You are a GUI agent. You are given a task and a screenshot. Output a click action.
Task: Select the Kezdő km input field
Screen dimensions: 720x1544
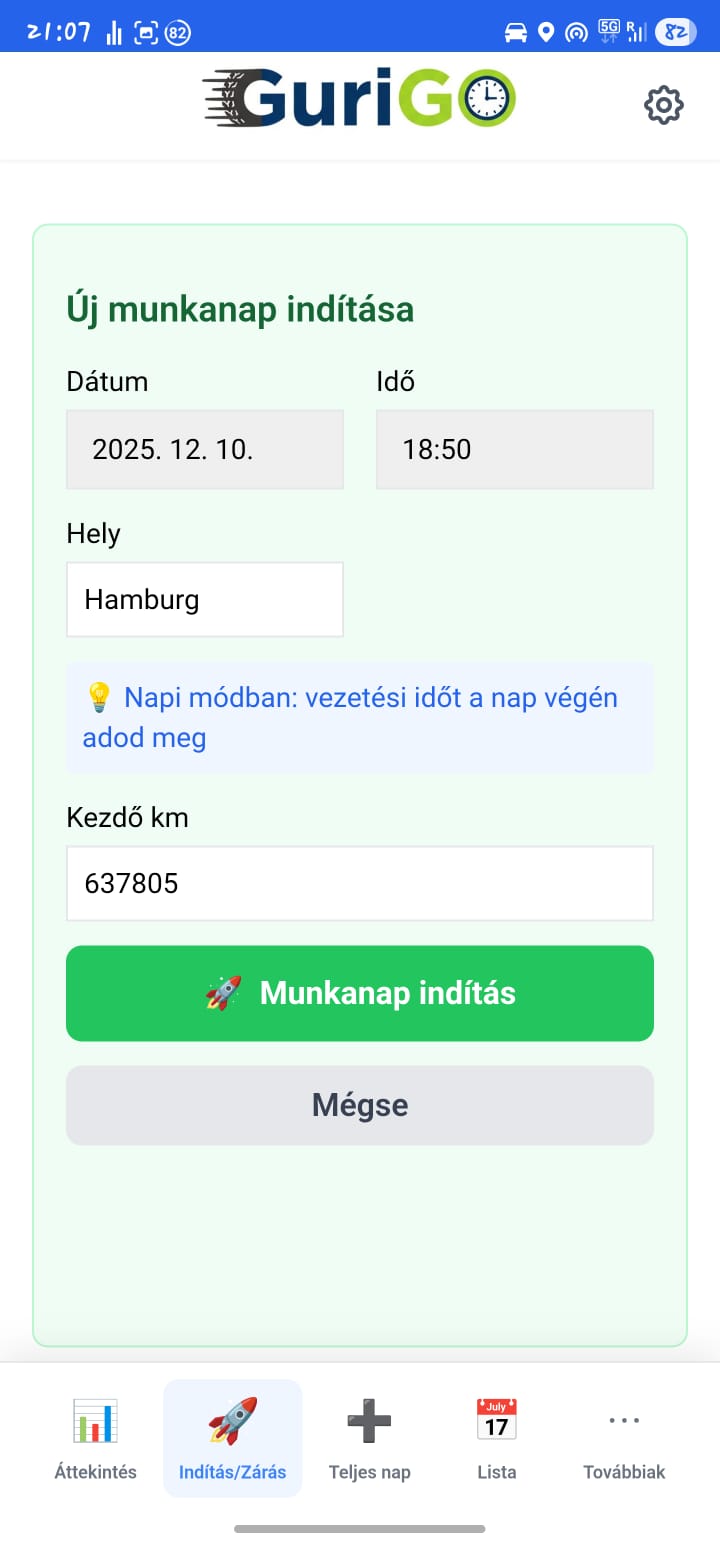point(360,883)
